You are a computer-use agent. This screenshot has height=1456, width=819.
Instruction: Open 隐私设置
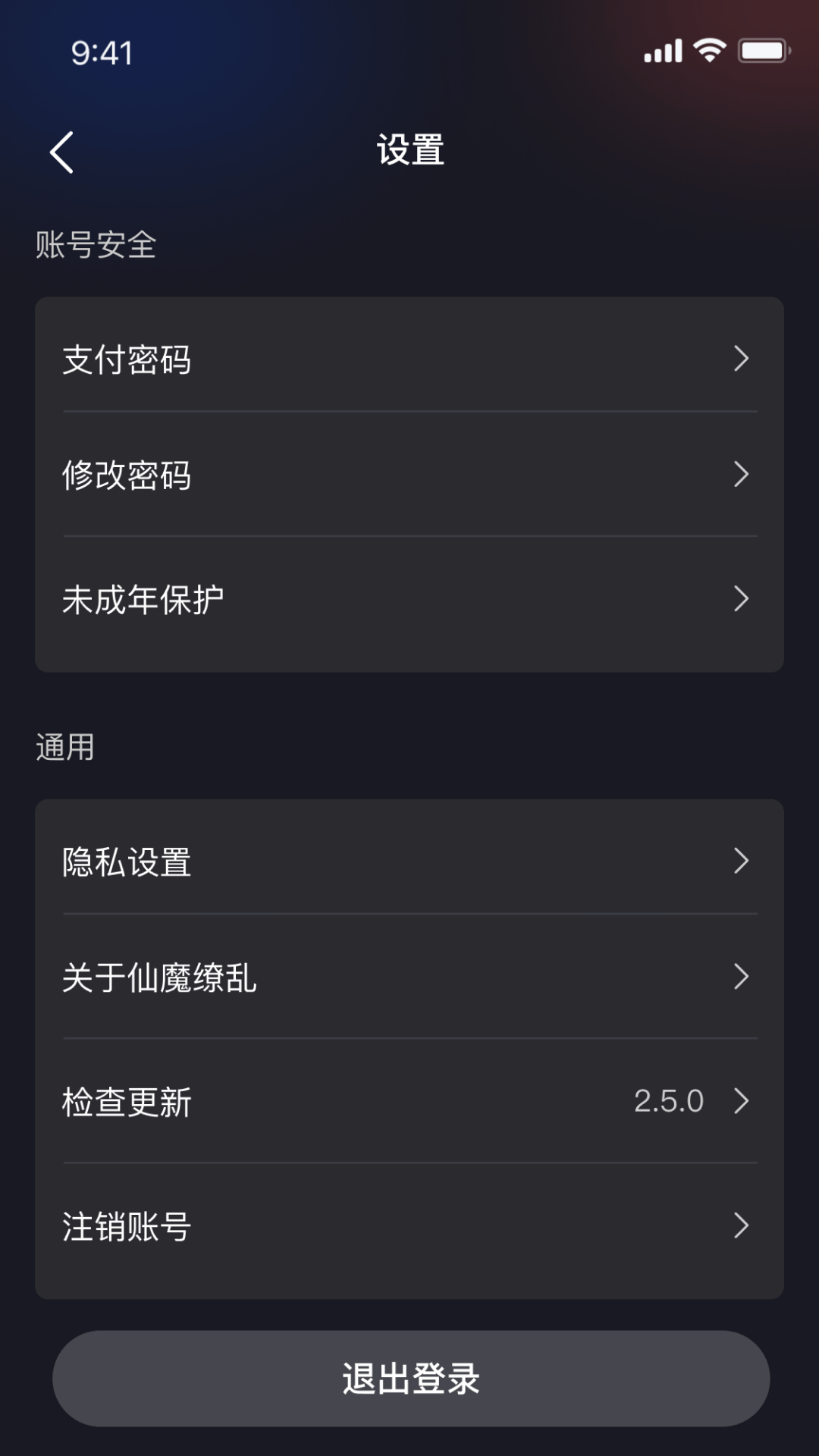click(x=409, y=861)
